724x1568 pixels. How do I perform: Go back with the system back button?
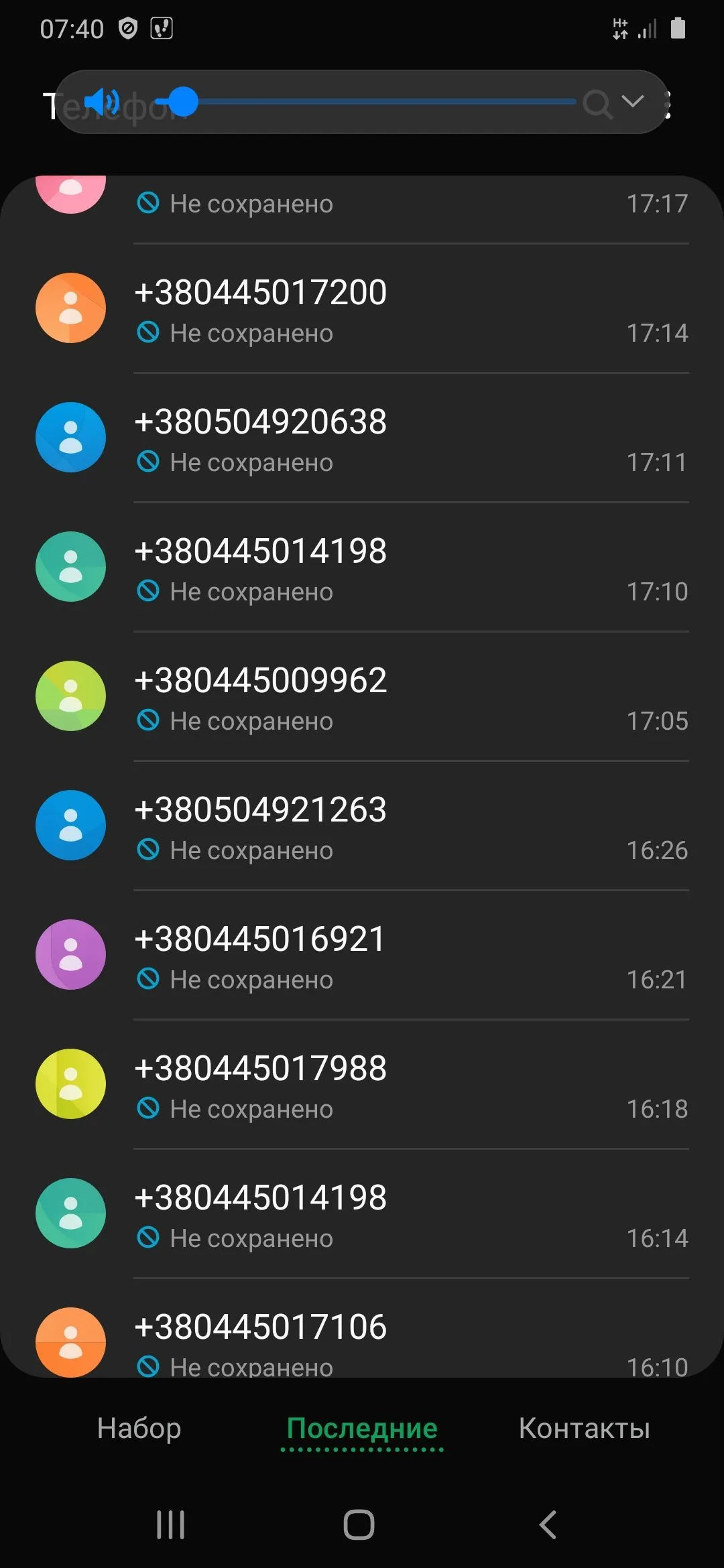548,1525
